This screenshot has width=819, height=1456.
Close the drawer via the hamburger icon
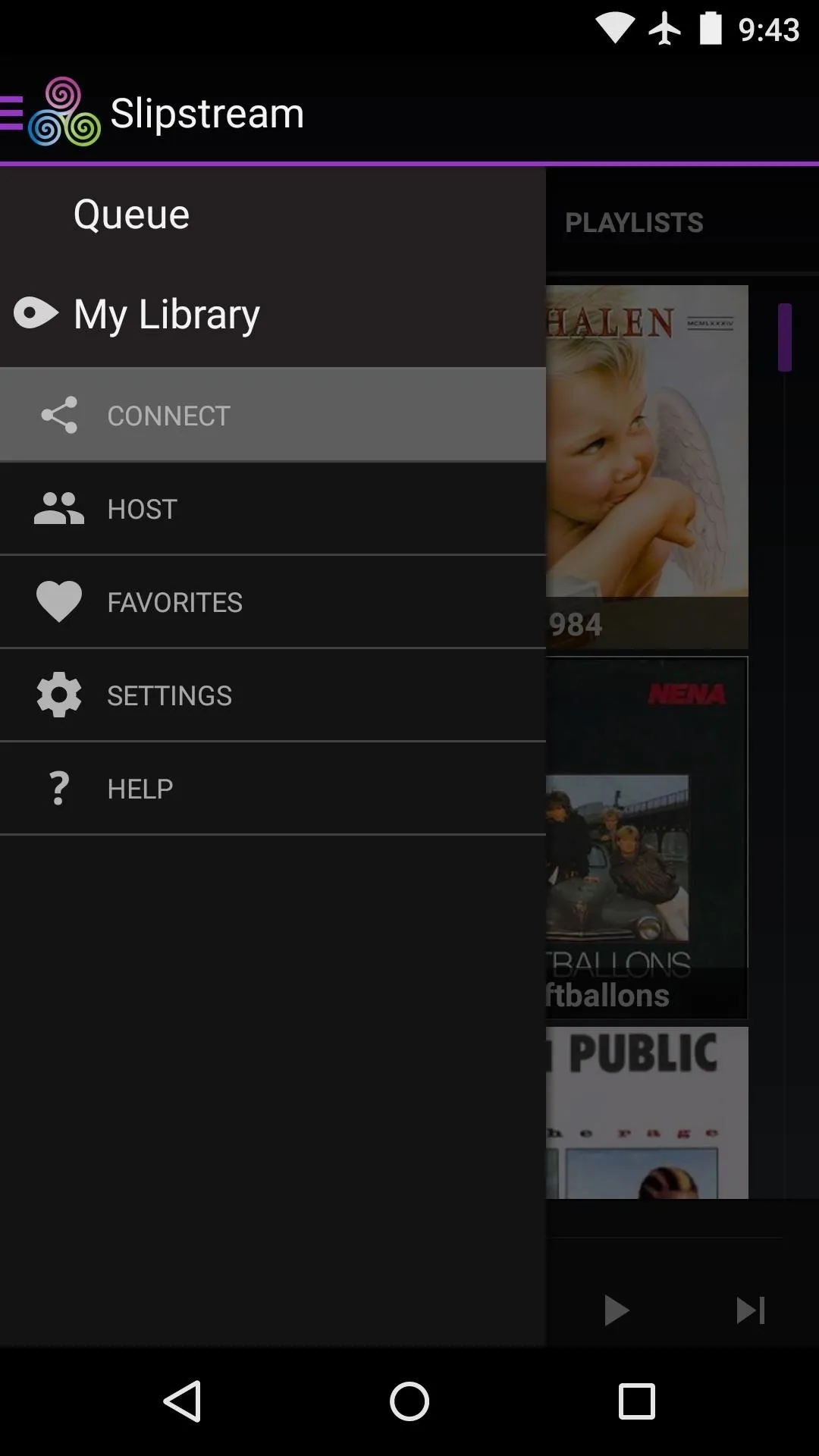[x=11, y=113]
